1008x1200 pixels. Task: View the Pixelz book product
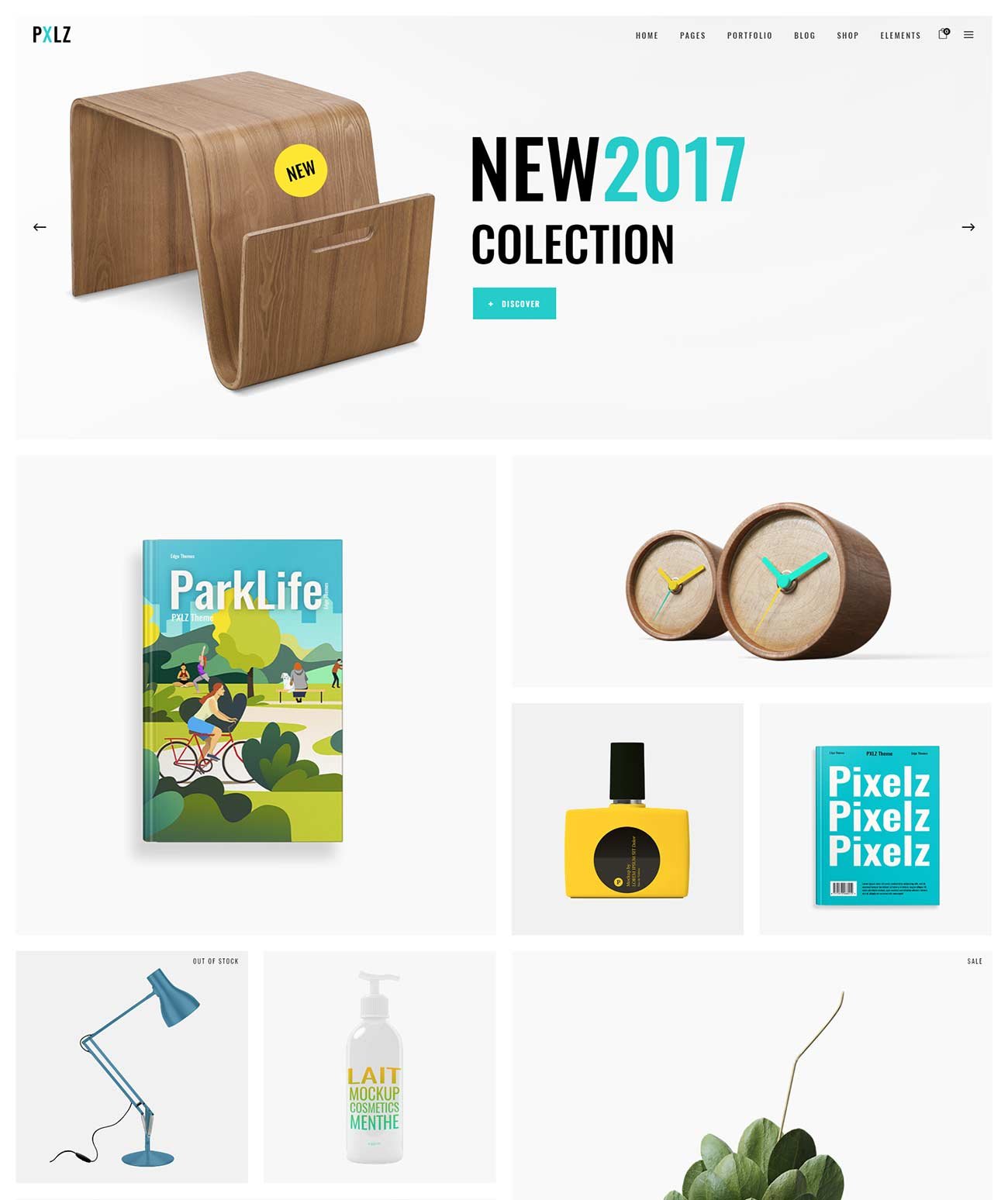click(x=876, y=825)
